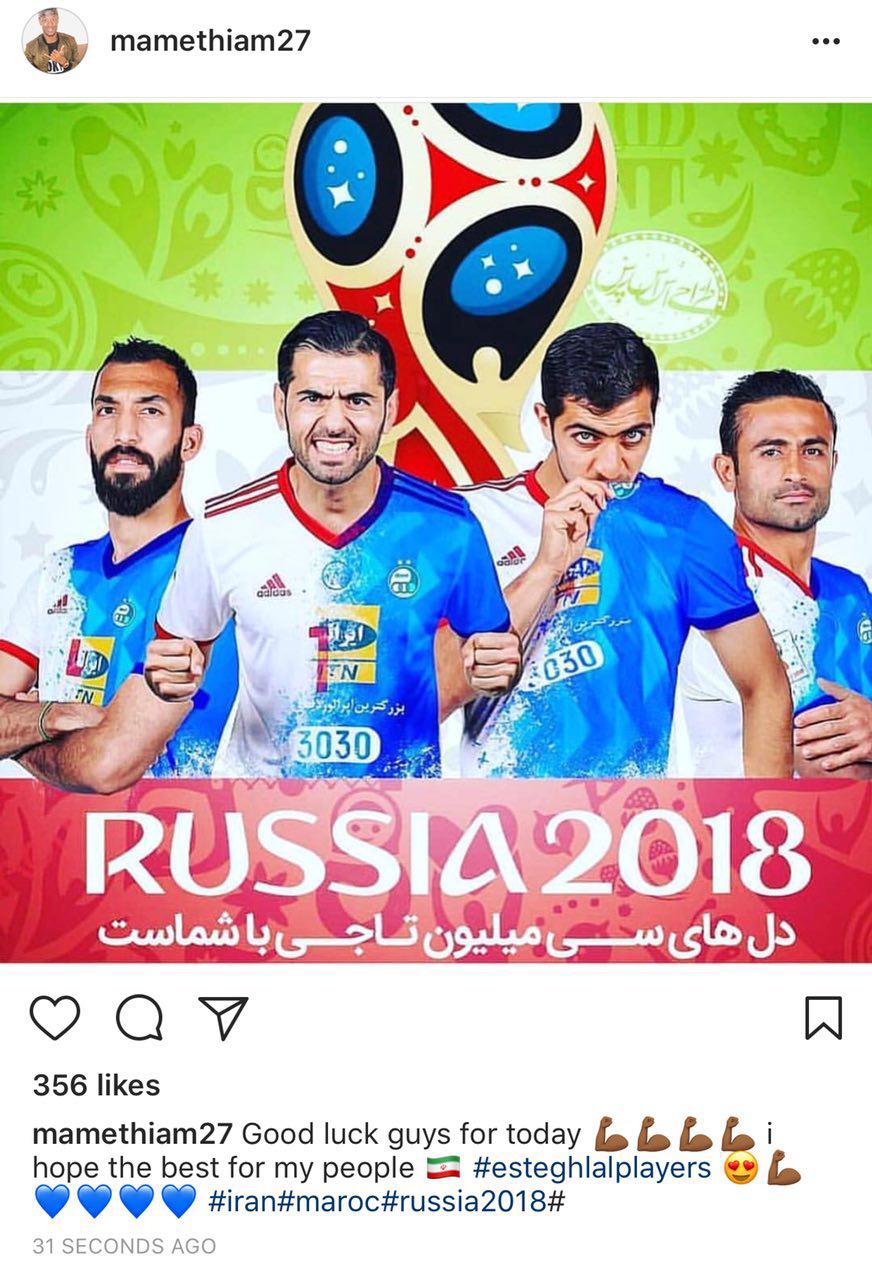Open hashtag #iran in the caption
The image size is (872, 1280).
click(242, 1201)
